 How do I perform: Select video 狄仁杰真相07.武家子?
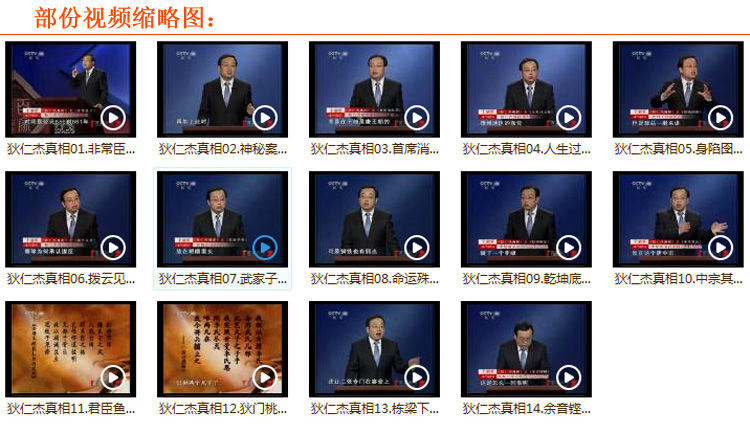[222, 220]
